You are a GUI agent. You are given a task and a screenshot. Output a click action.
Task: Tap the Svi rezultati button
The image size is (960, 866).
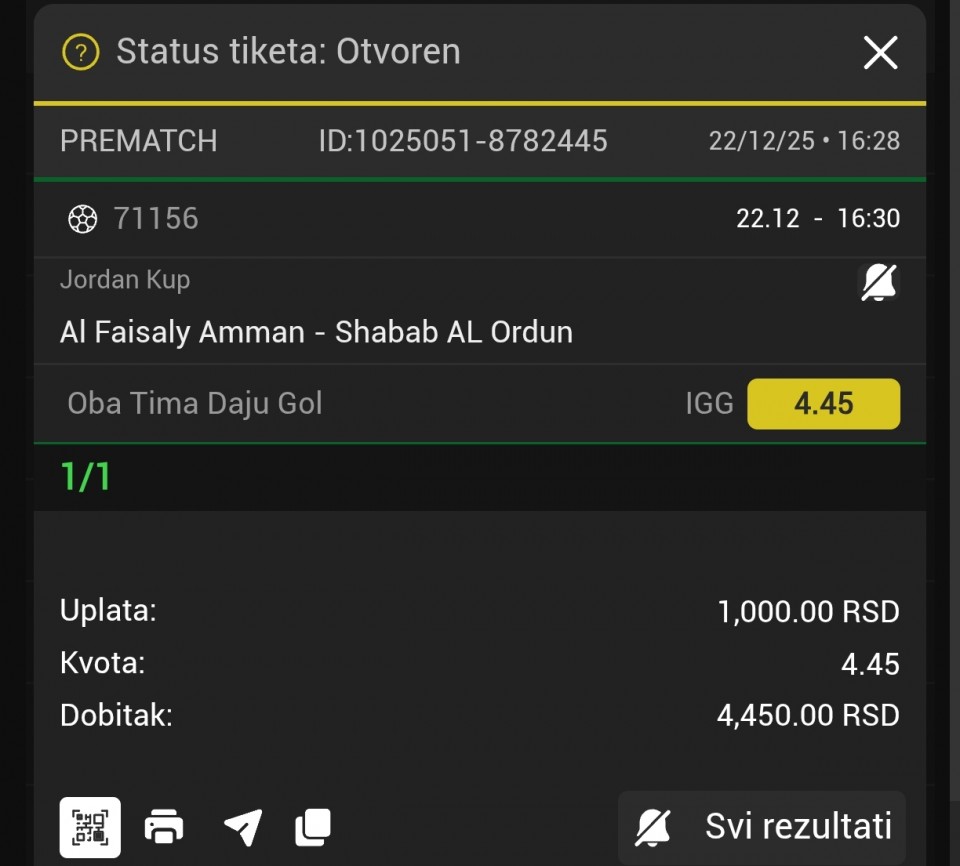(762, 827)
